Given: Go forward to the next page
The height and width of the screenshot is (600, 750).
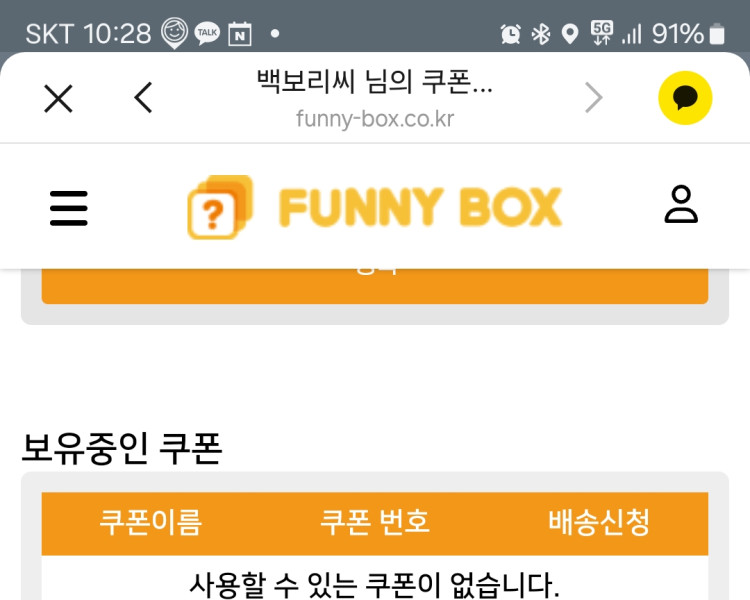Looking at the screenshot, I should point(594,98).
